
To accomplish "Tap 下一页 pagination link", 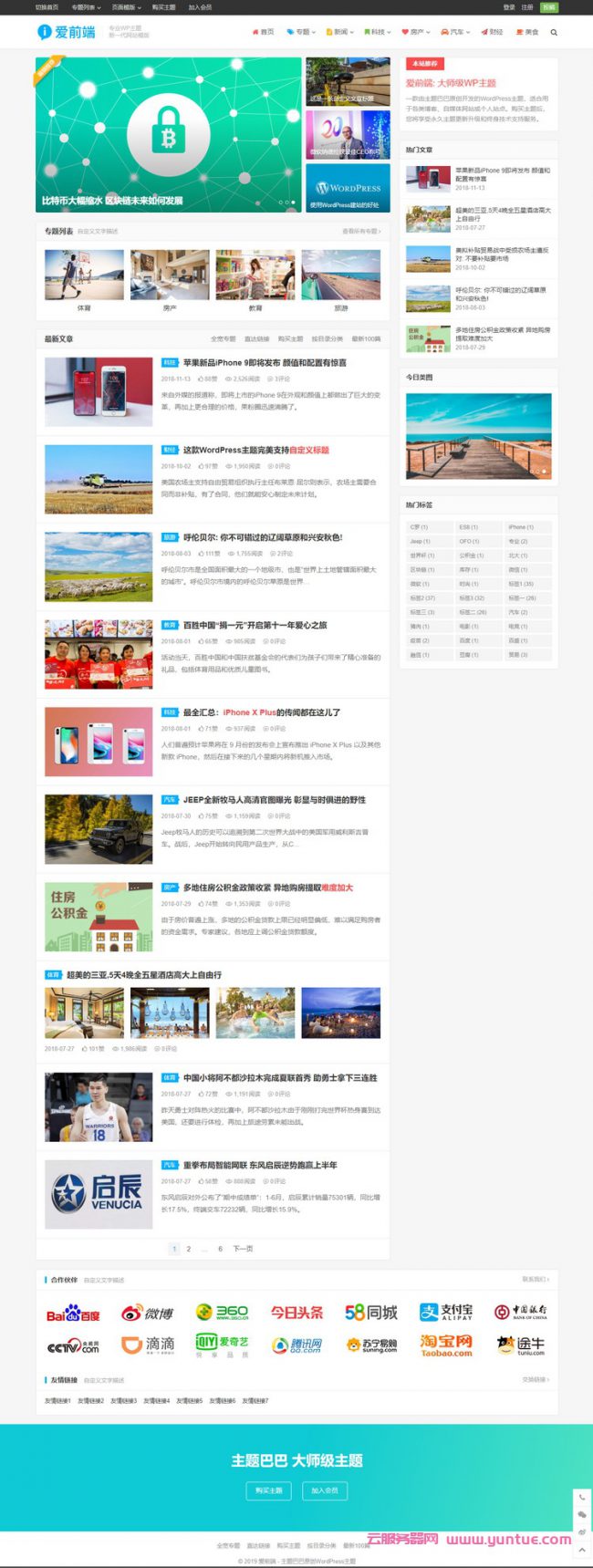I will click(x=243, y=1249).
